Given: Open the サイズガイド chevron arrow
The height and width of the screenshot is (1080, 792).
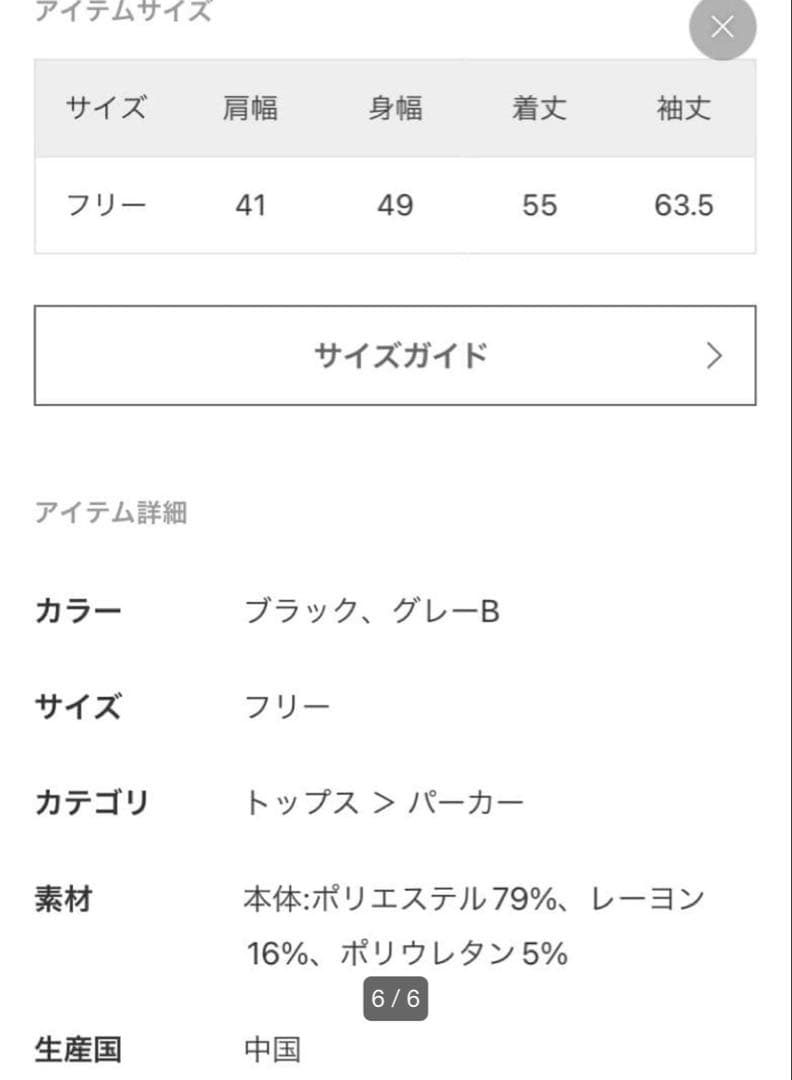Looking at the screenshot, I should (714, 355).
